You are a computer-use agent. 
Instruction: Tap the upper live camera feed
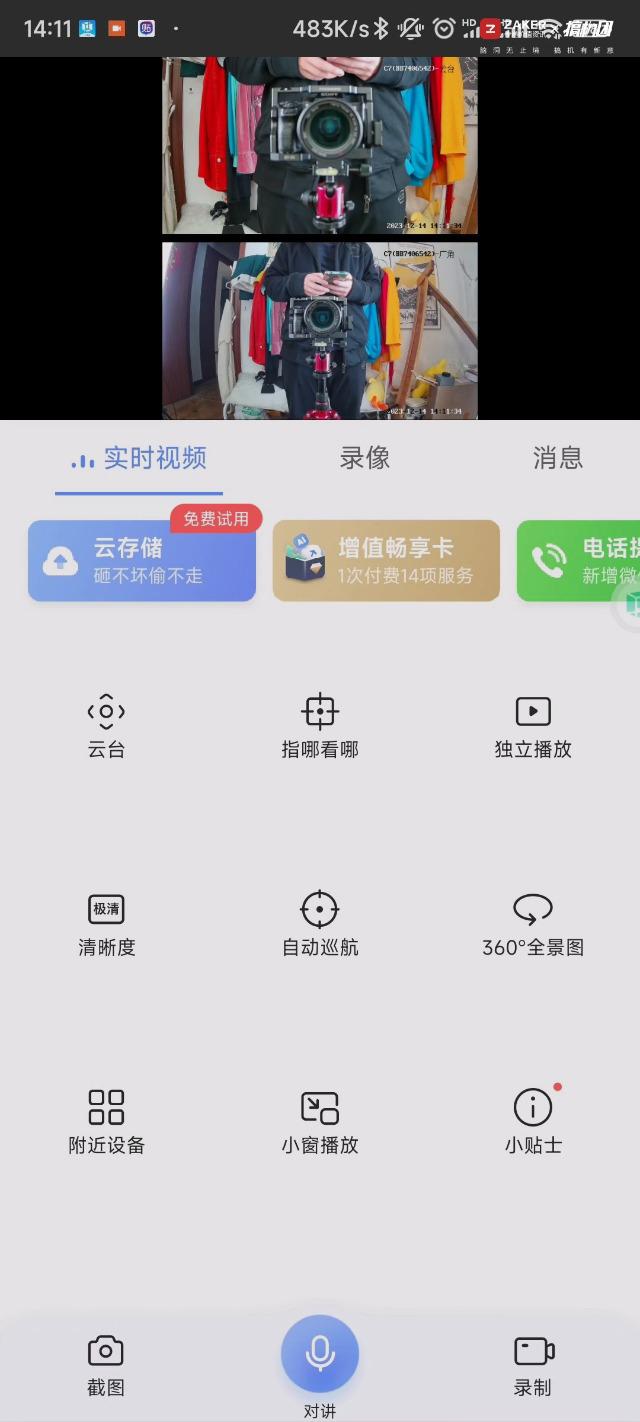pos(320,145)
